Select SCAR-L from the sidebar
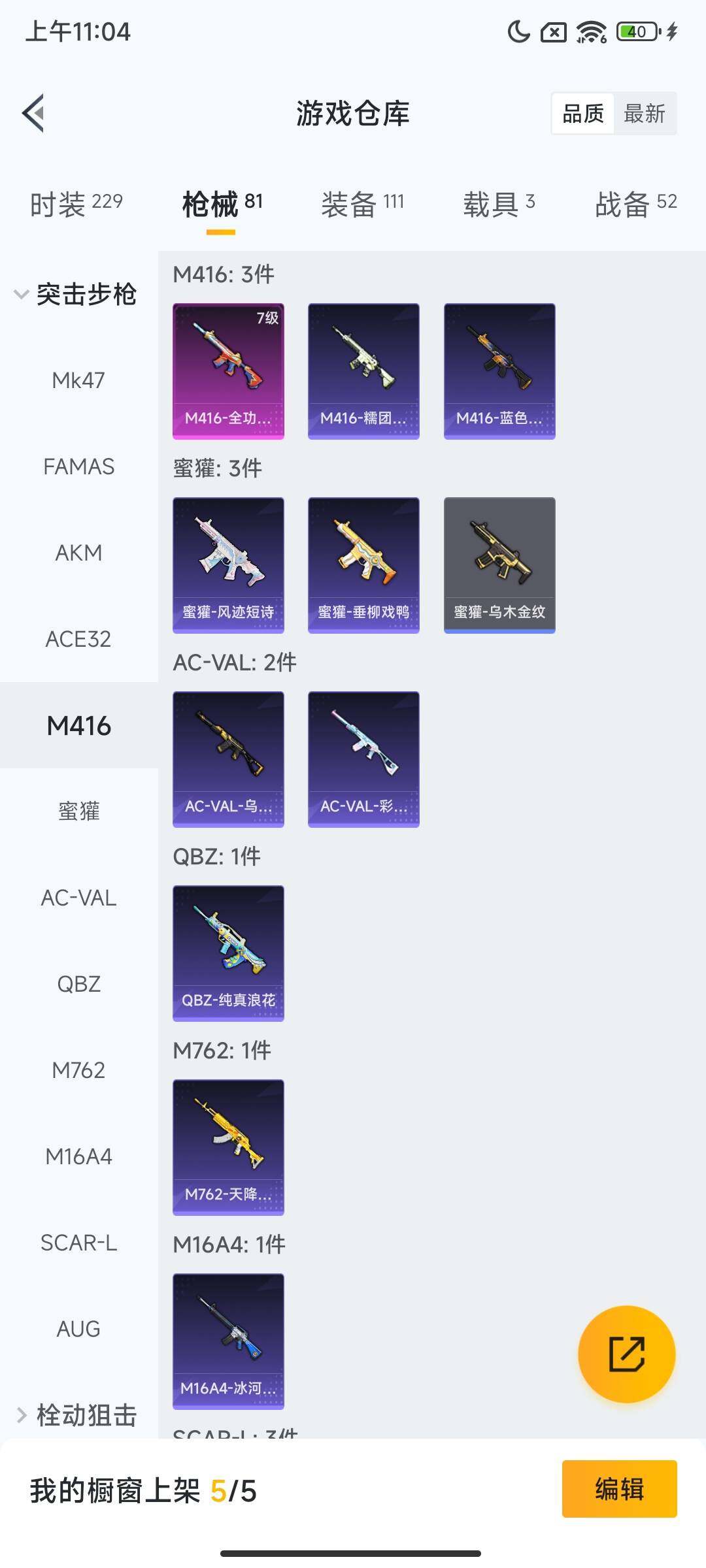 [80, 1243]
